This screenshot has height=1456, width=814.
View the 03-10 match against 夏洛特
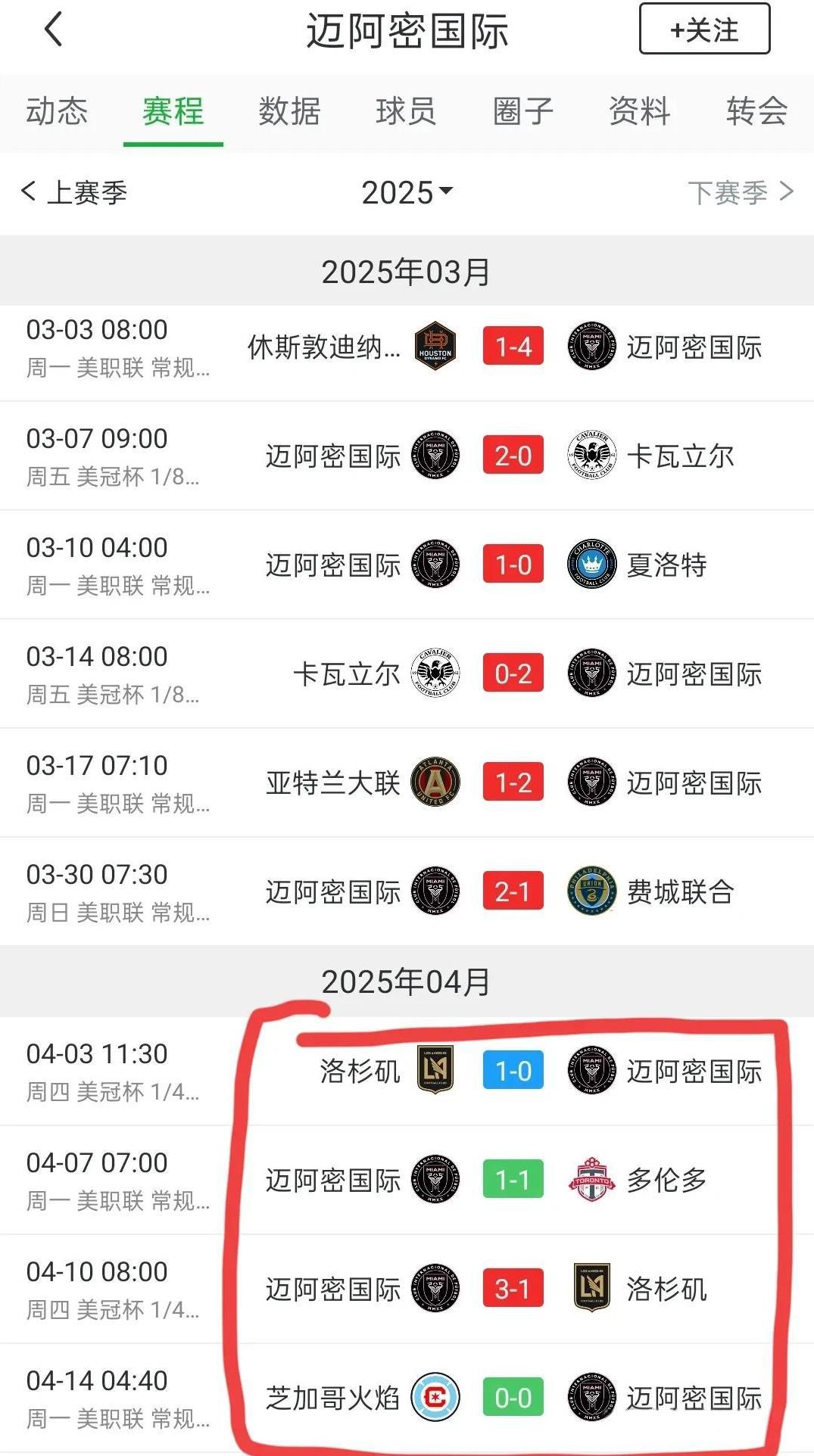tap(407, 565)
